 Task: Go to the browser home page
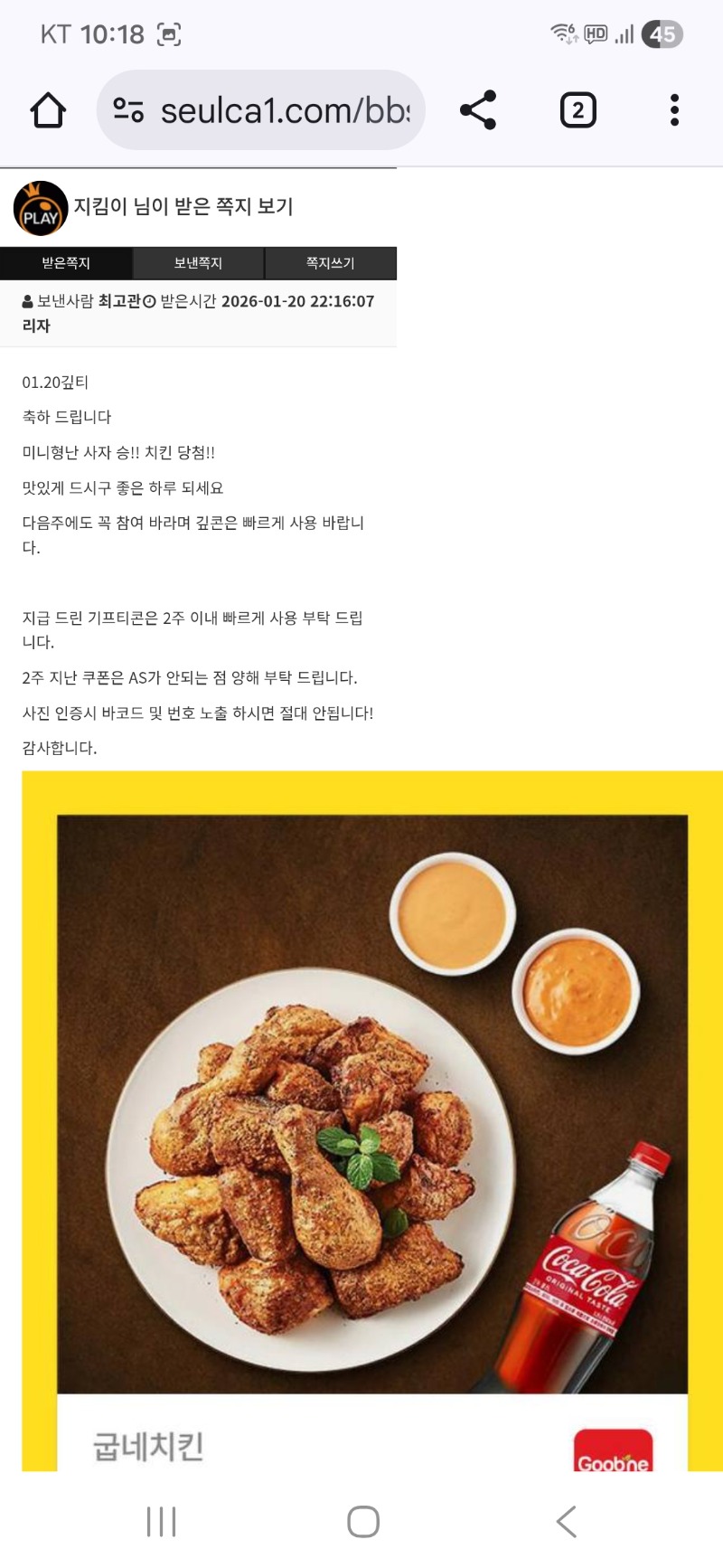[x=48, y=110]
